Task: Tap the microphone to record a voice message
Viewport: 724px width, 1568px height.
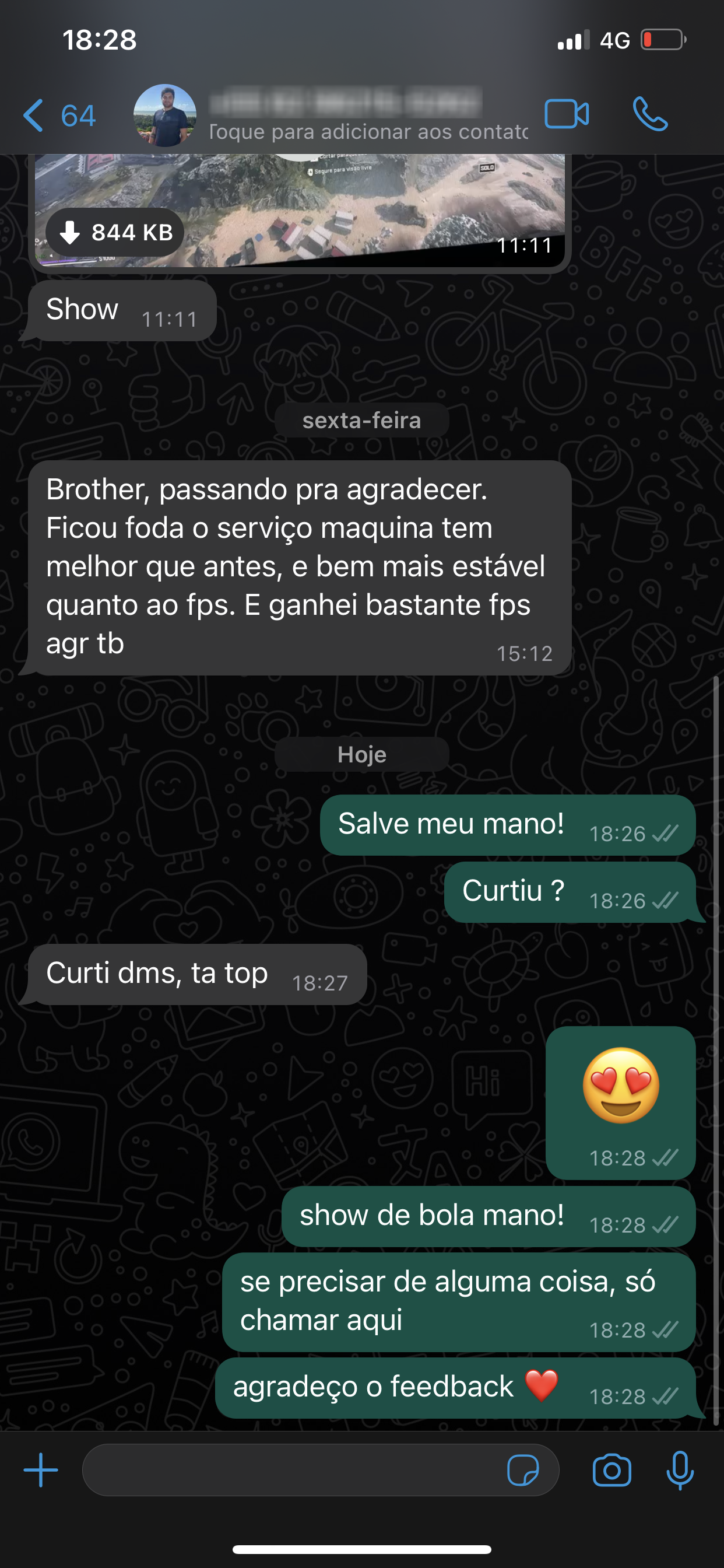Action: coord(680,1469)
